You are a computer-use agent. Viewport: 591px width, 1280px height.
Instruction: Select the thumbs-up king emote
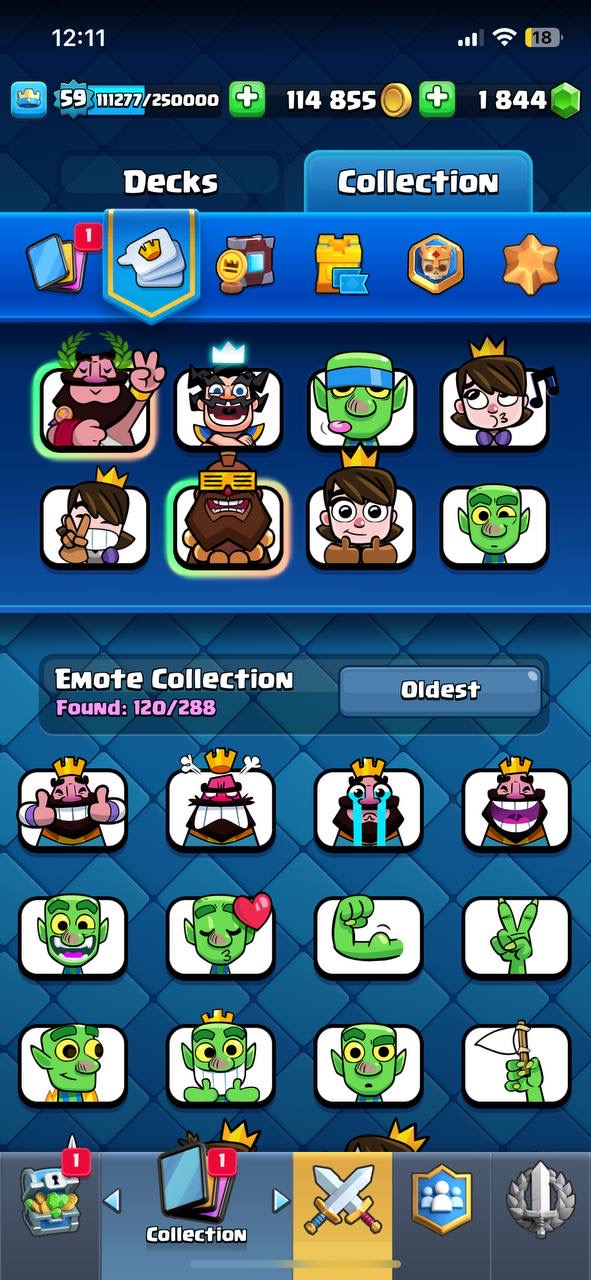tap(73, 806)
